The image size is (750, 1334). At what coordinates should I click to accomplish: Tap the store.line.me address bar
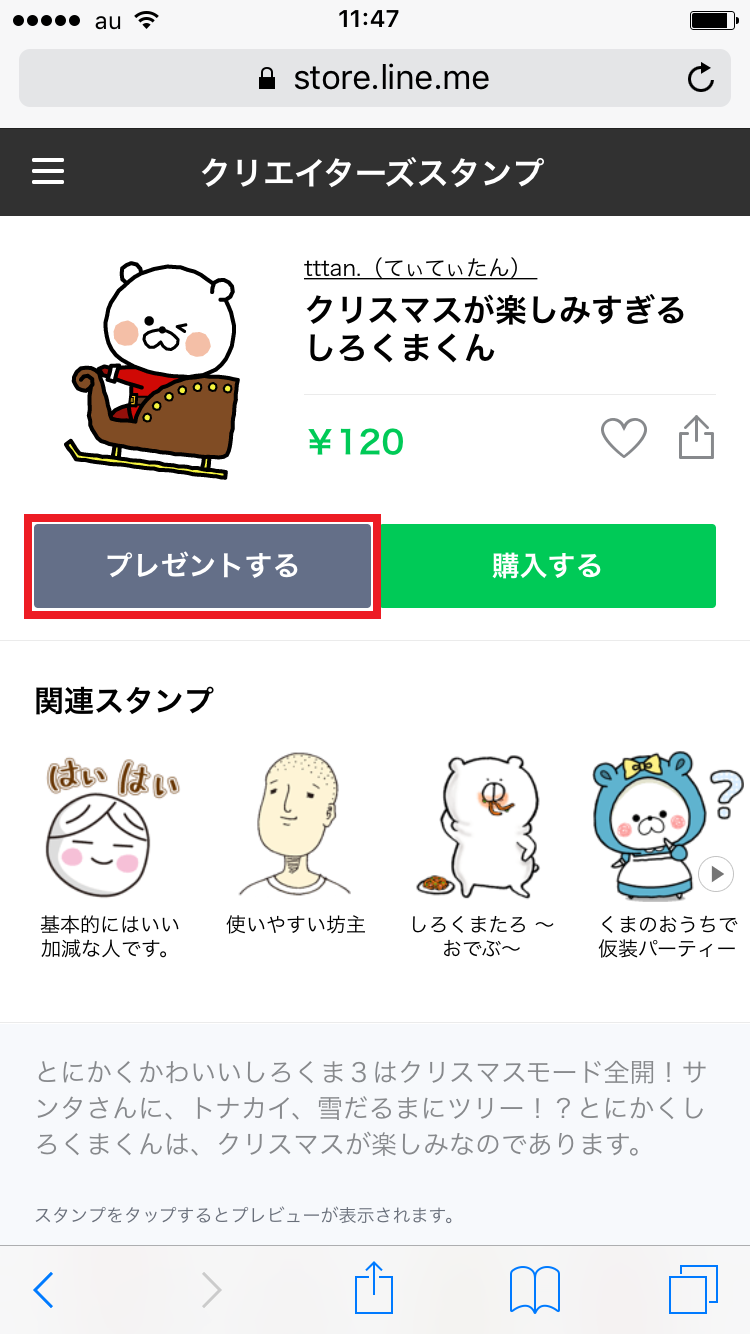coord(374,78)
